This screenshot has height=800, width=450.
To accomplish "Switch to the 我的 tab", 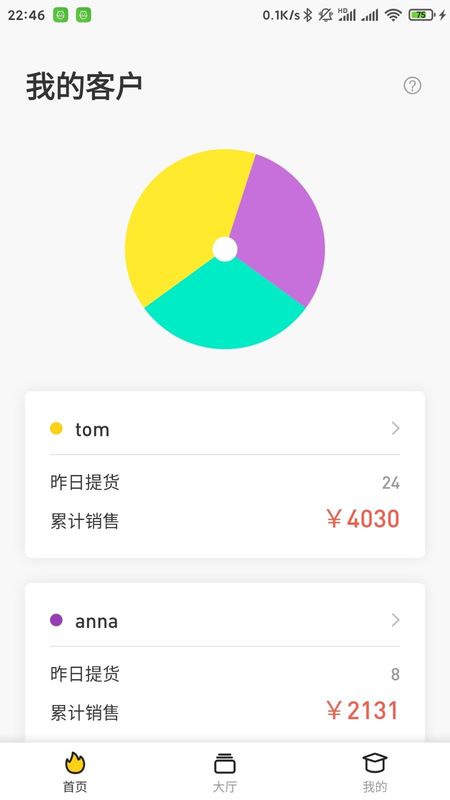I will click(375, 771).
